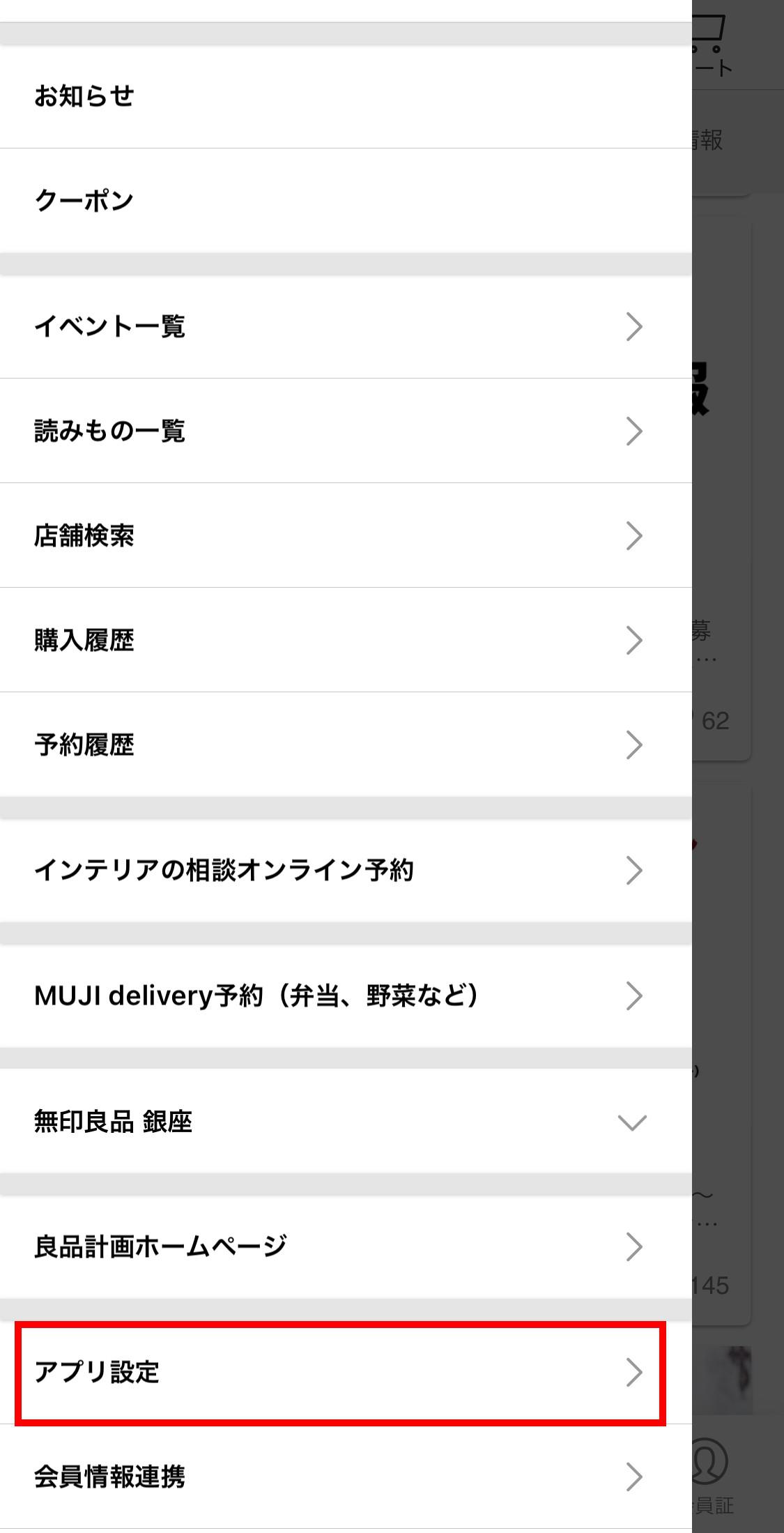The image size is (784, 1533).
Task: View 購入履歴 purchase history
Action: (x=346, y=640)
